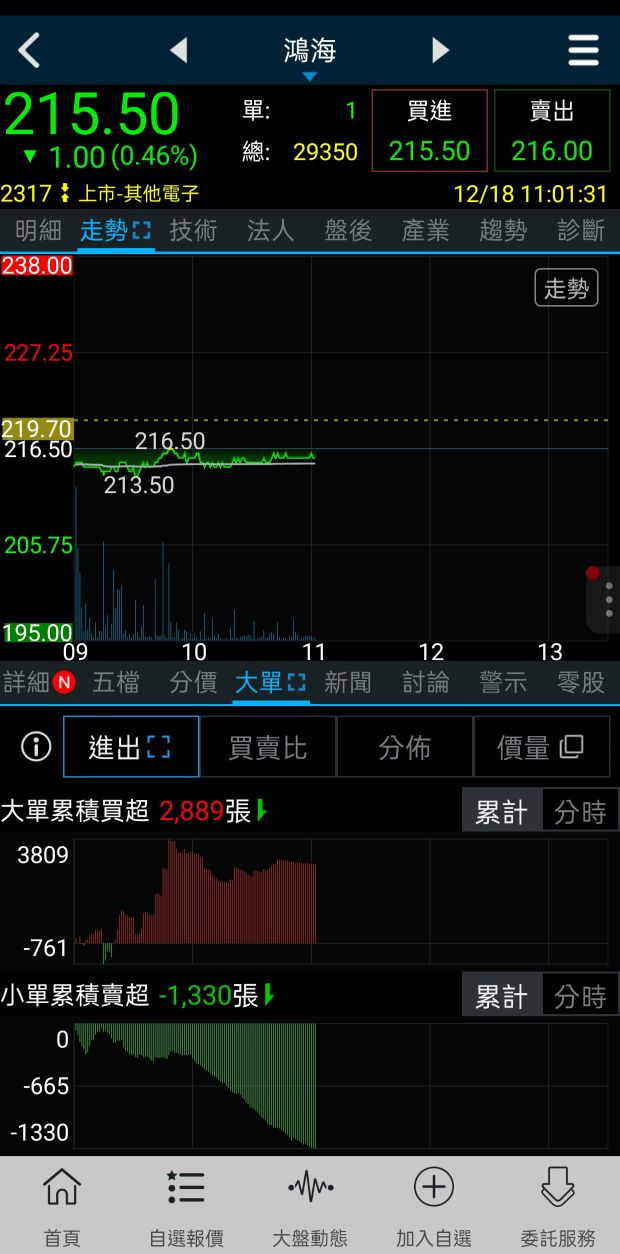Go to the 首頁 home page
The width and height of the screenshot is (620, 1254).
coord(62,1207)
